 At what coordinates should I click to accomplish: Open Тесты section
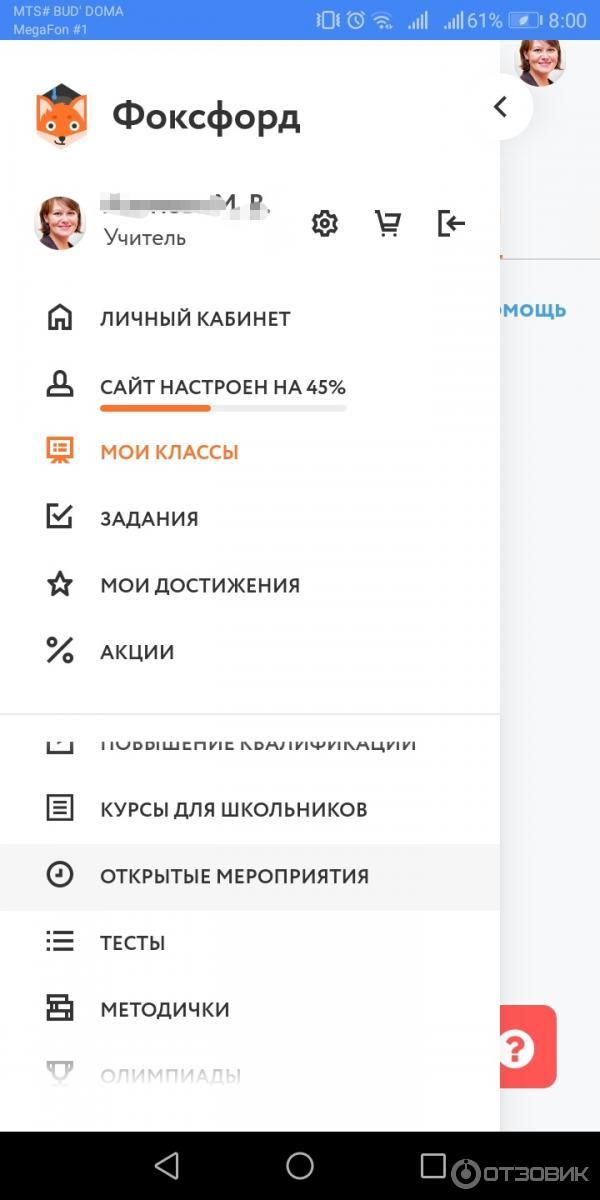tap(132, 942)
